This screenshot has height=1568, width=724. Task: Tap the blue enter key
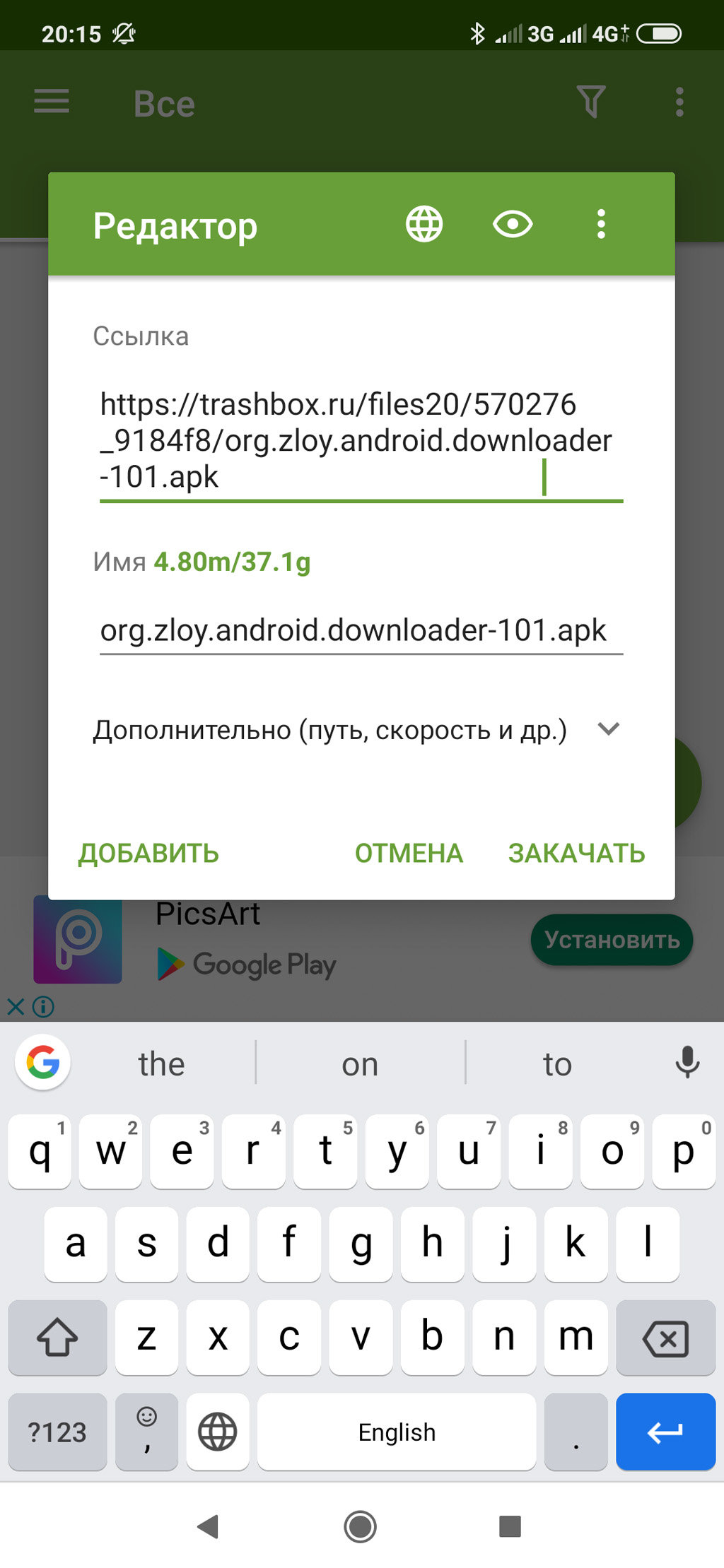click(665, 1432)
